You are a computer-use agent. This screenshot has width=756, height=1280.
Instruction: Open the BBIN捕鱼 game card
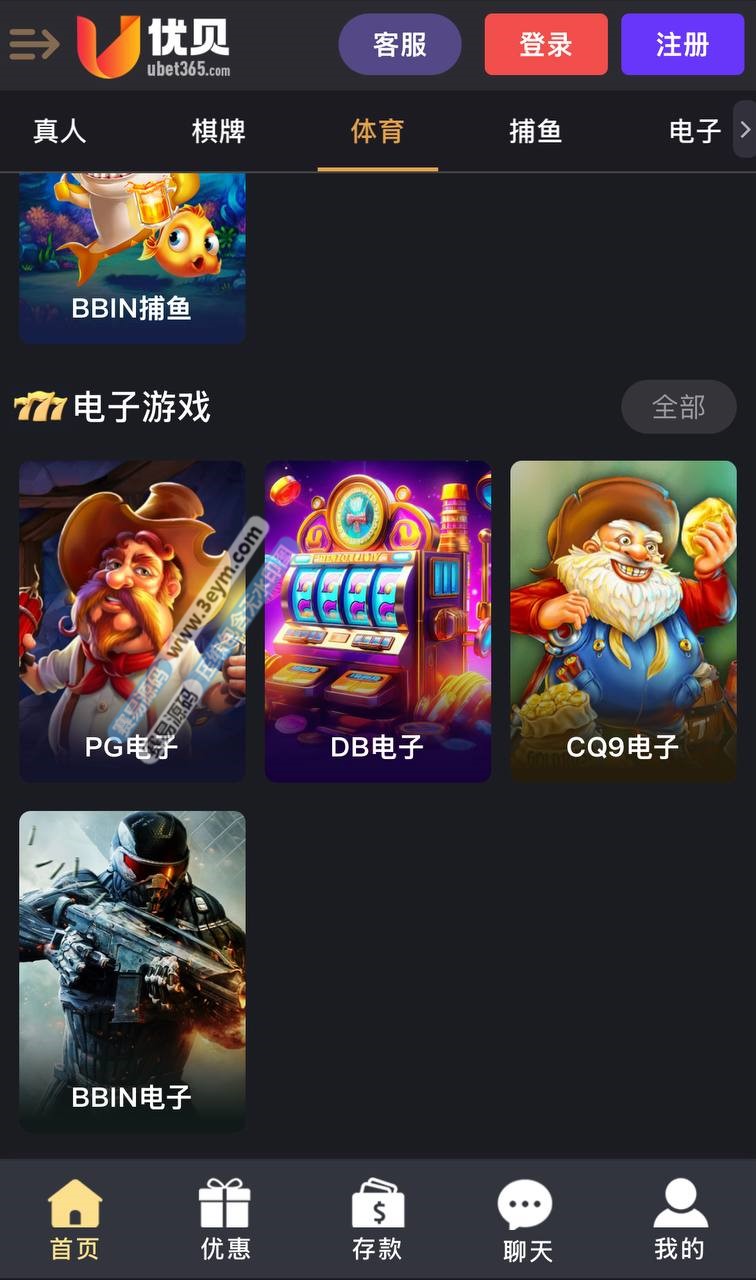pyautogui.click(x=132, y=260)
